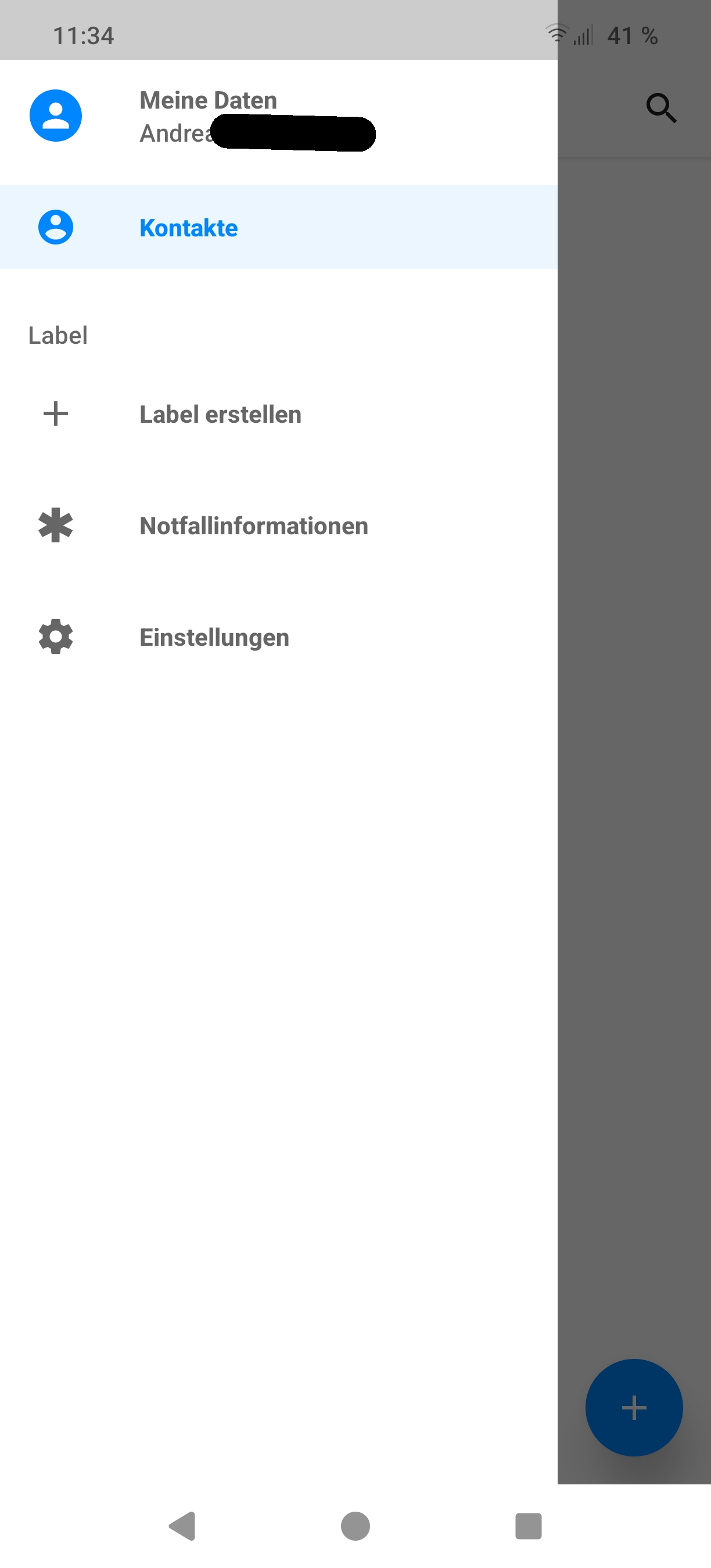The height and width of the screenshot is (1568, 711).
Task: Select Kontakte in the drawer
Action: pyautogui.click(x=278, y=227)
